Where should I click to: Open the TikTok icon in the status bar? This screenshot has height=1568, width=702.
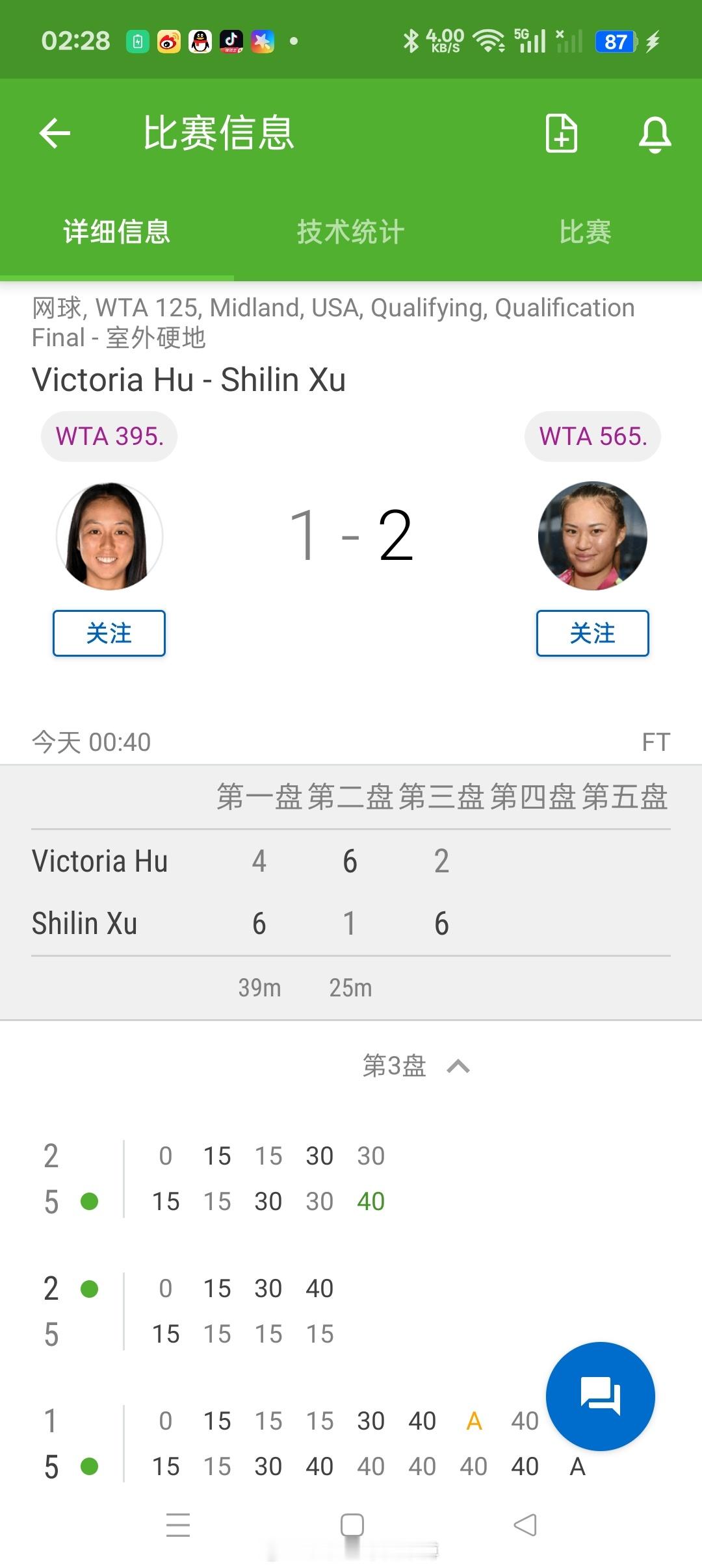[x=231, y=41]
